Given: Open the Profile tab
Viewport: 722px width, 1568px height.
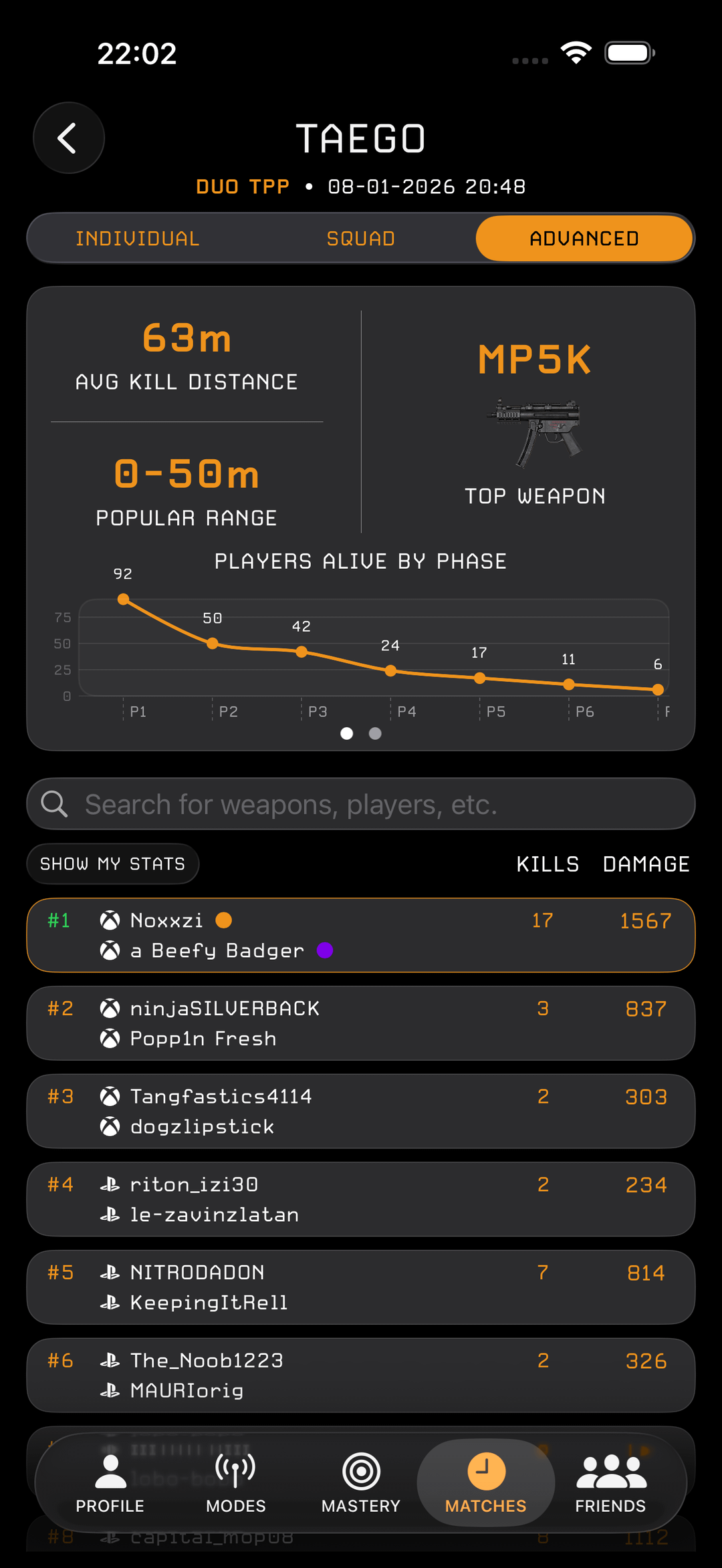Looking at the screenshot, I should [110, 1484].
